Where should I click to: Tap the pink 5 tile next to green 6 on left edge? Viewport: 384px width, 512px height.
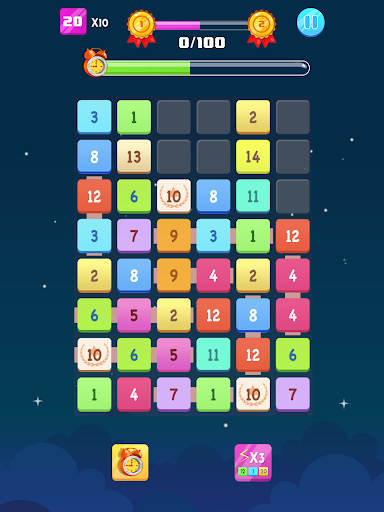tap(134, 315)
